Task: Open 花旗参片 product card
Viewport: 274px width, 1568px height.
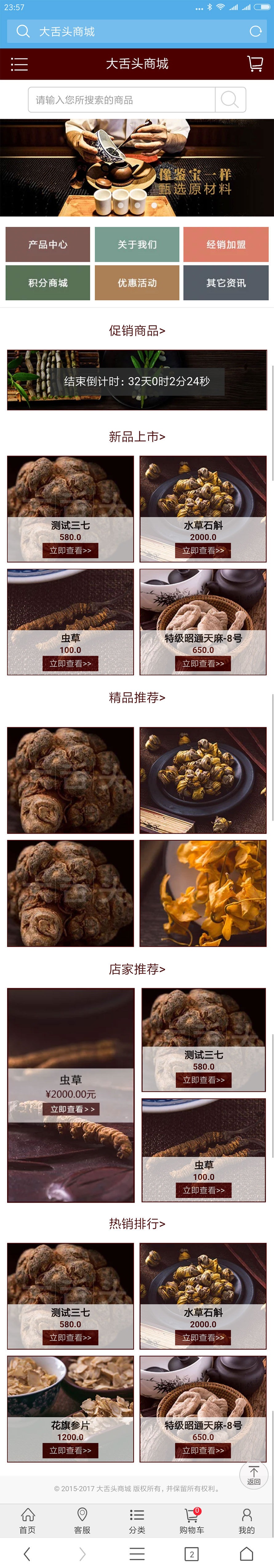Action: 71,1408
